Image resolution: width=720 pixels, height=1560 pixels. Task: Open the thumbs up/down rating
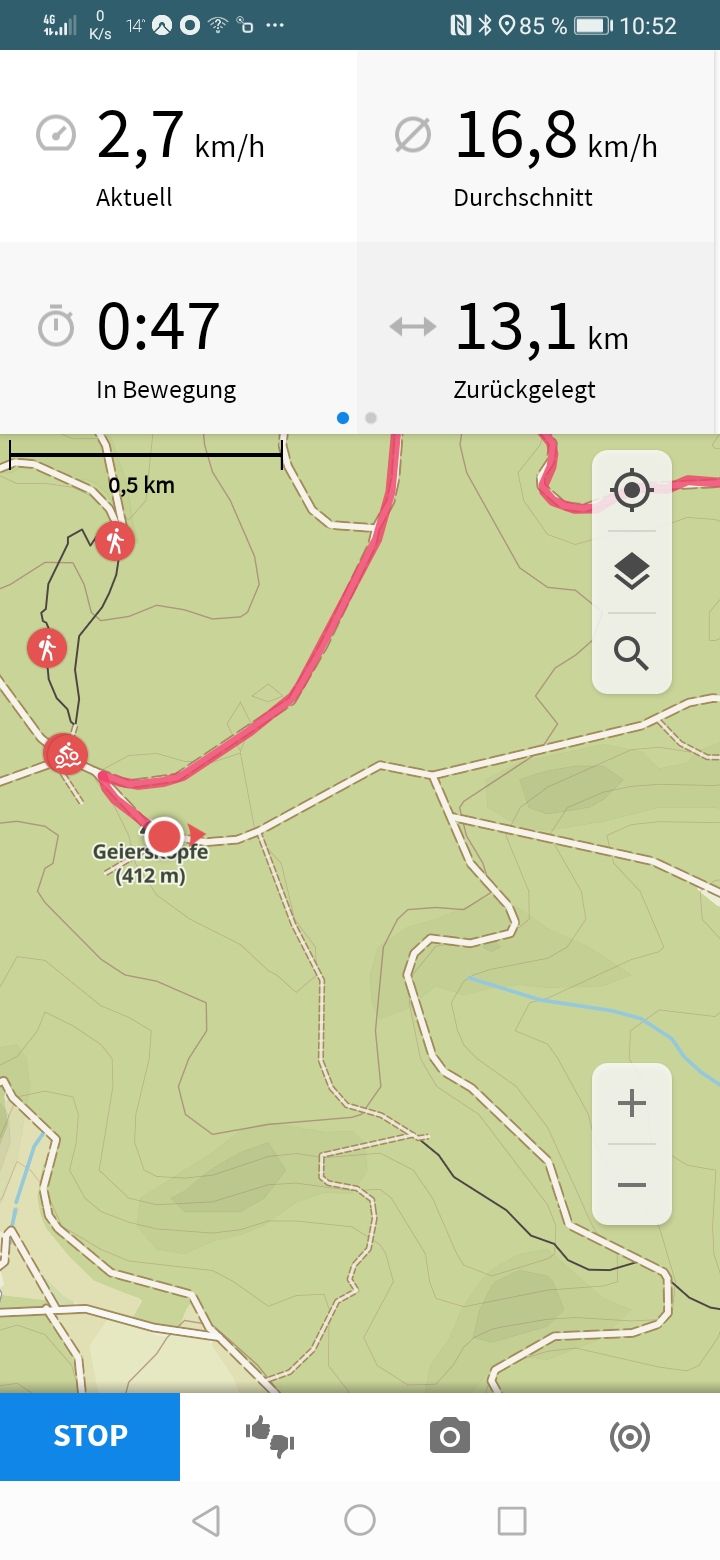tap(270, 1437)
